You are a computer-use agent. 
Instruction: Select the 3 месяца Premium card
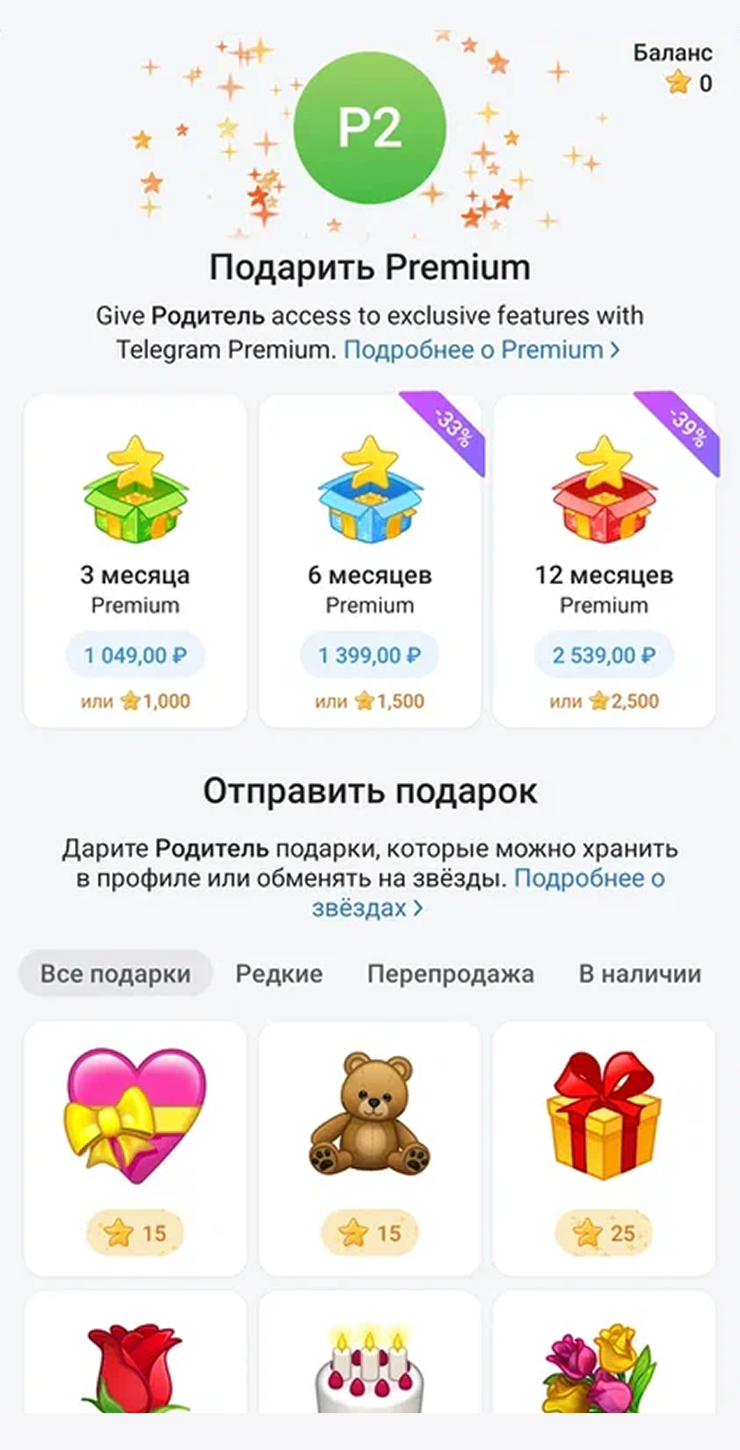[135, 560]
